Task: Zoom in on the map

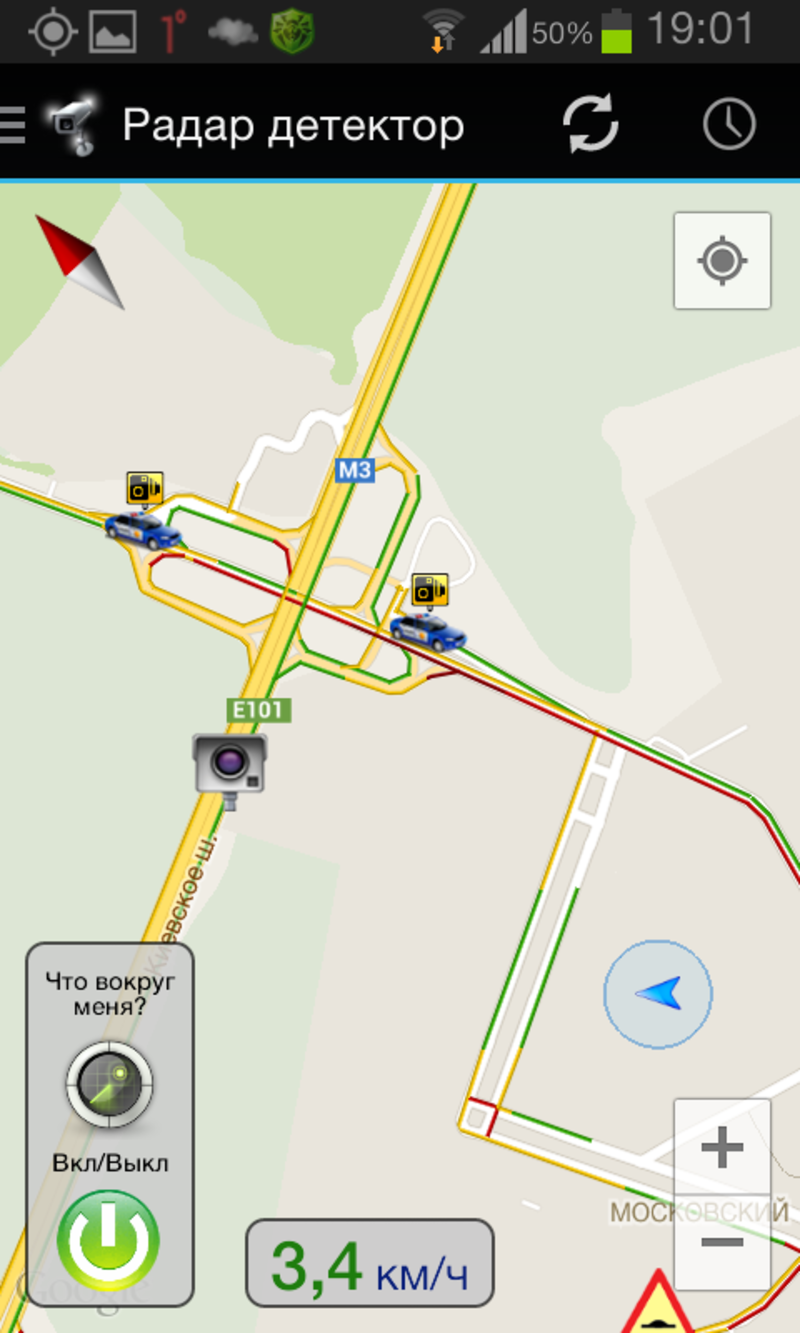Action: 722,1148
